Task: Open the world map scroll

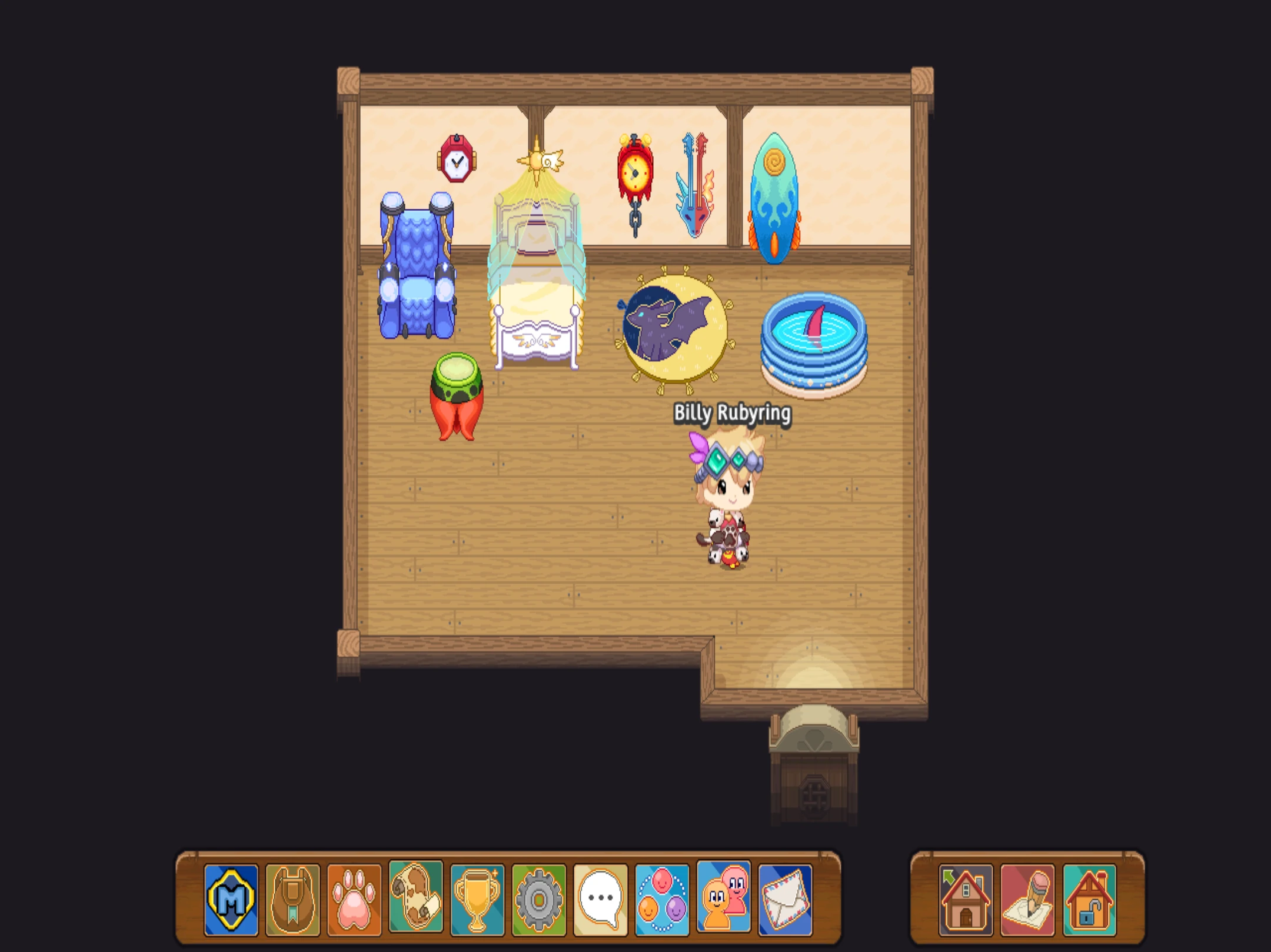Action: point(416,898)
